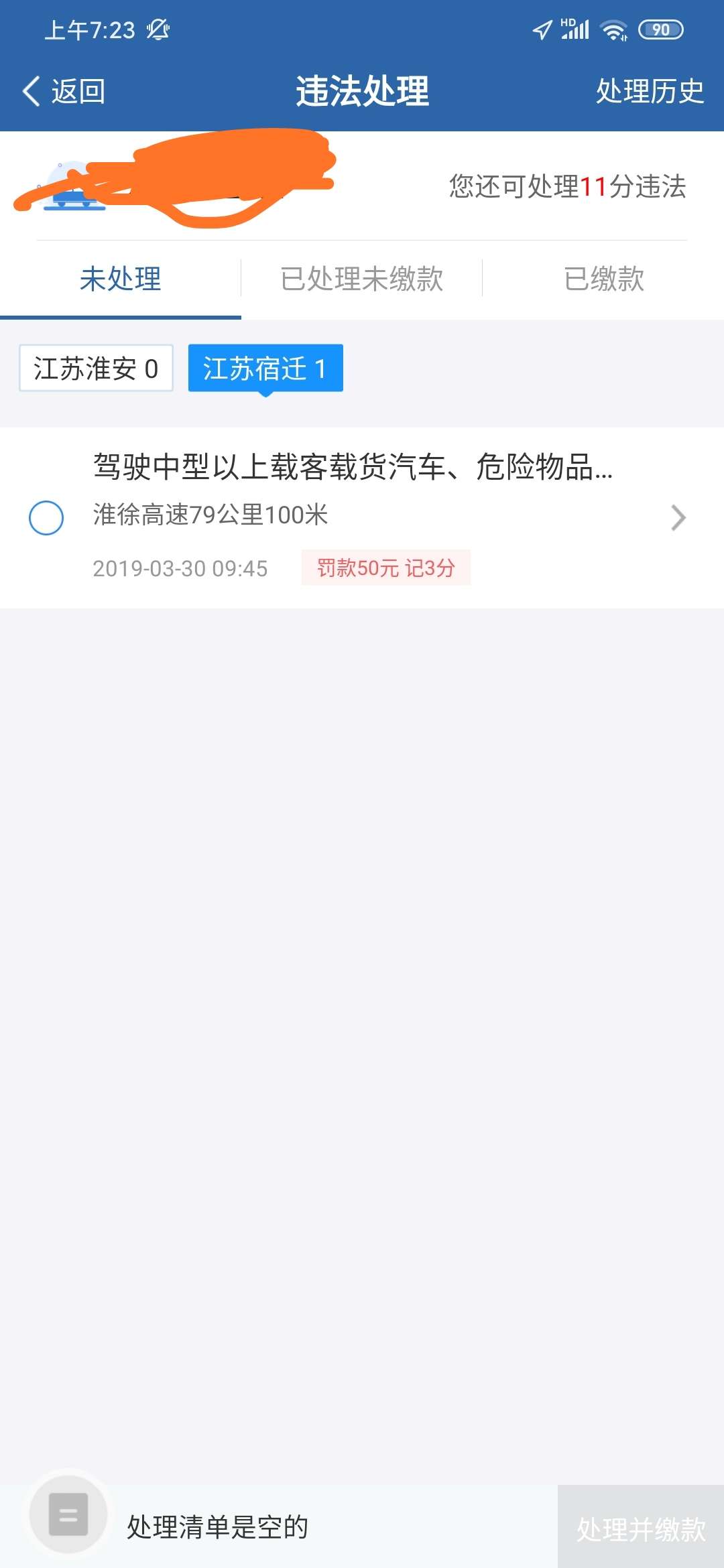This screenshot has width=724, height=1568.
Task: Open the processing list icon at bottom
Action: point(68,1514)
